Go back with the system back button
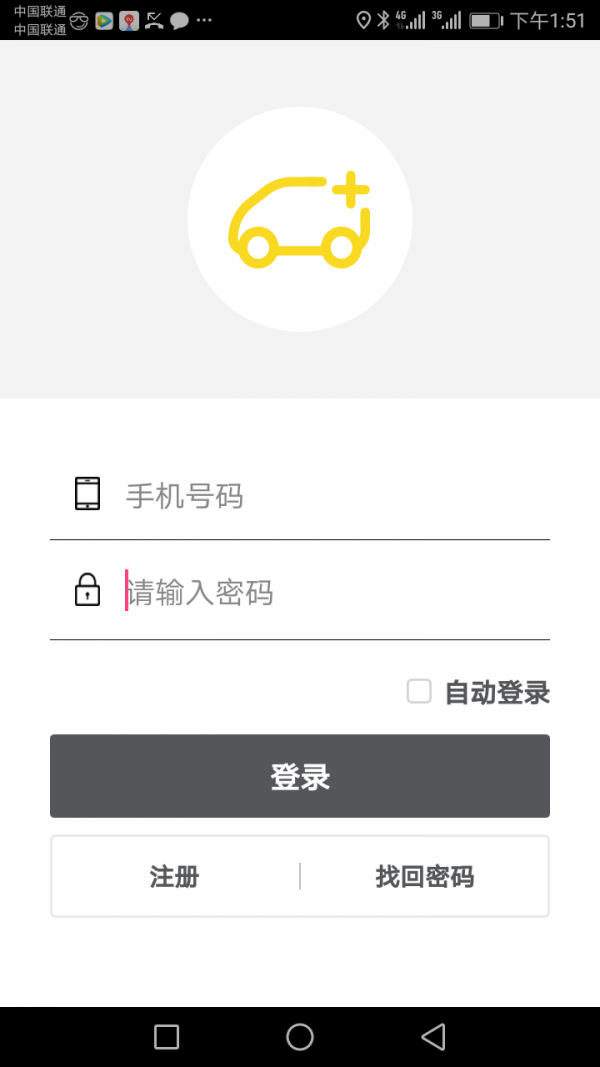 pos(433,1037)
